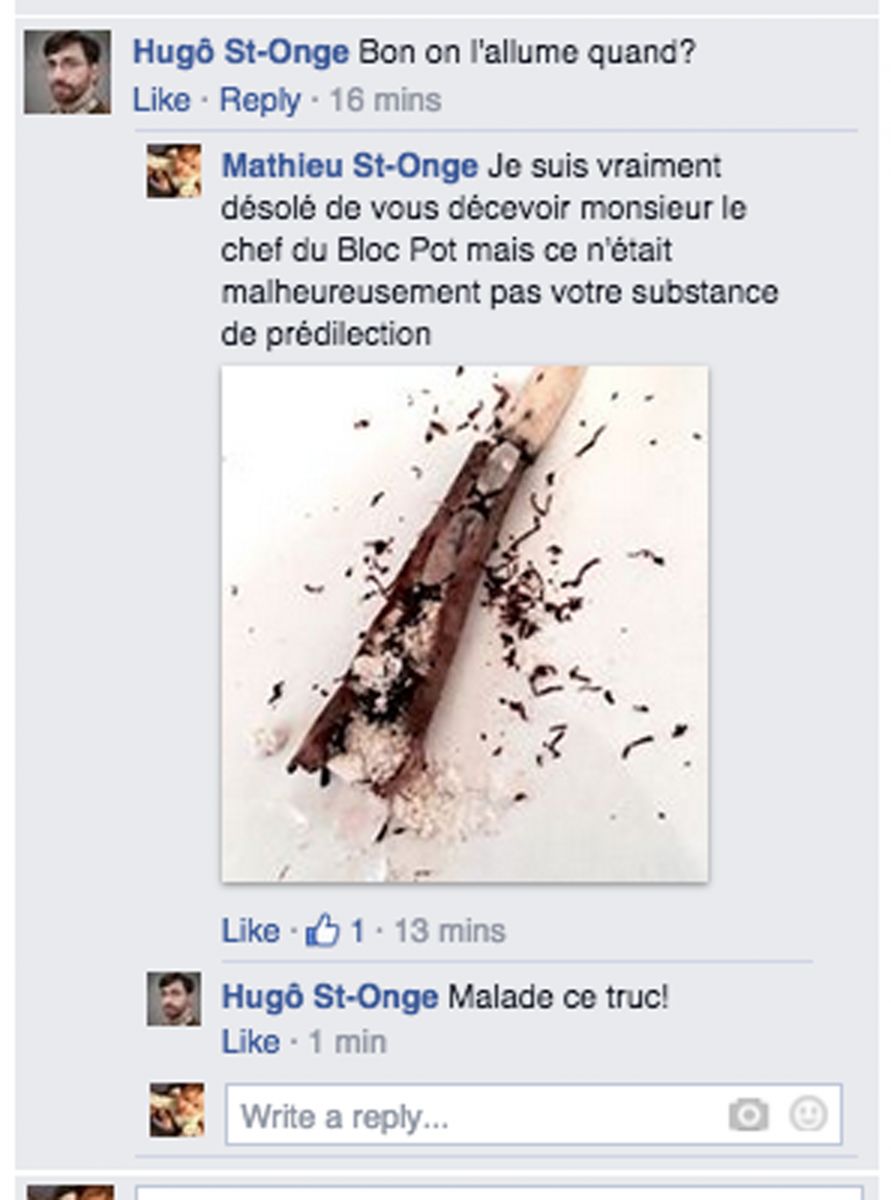
Task: Open Hugô St-Onge's profile from "Malade ce truc!" reply
Action: (329, 998)
